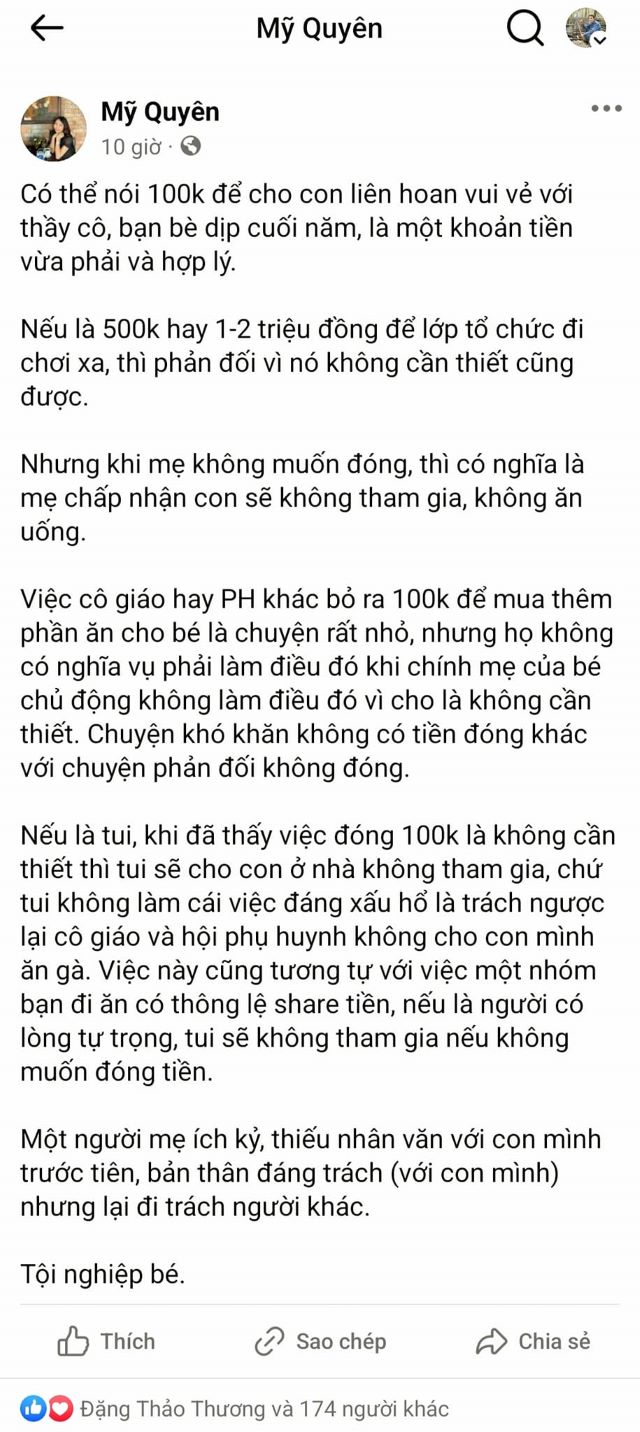Go back using the top arrow
Viewport: 640px width, 1432px height.
point(47,28)
